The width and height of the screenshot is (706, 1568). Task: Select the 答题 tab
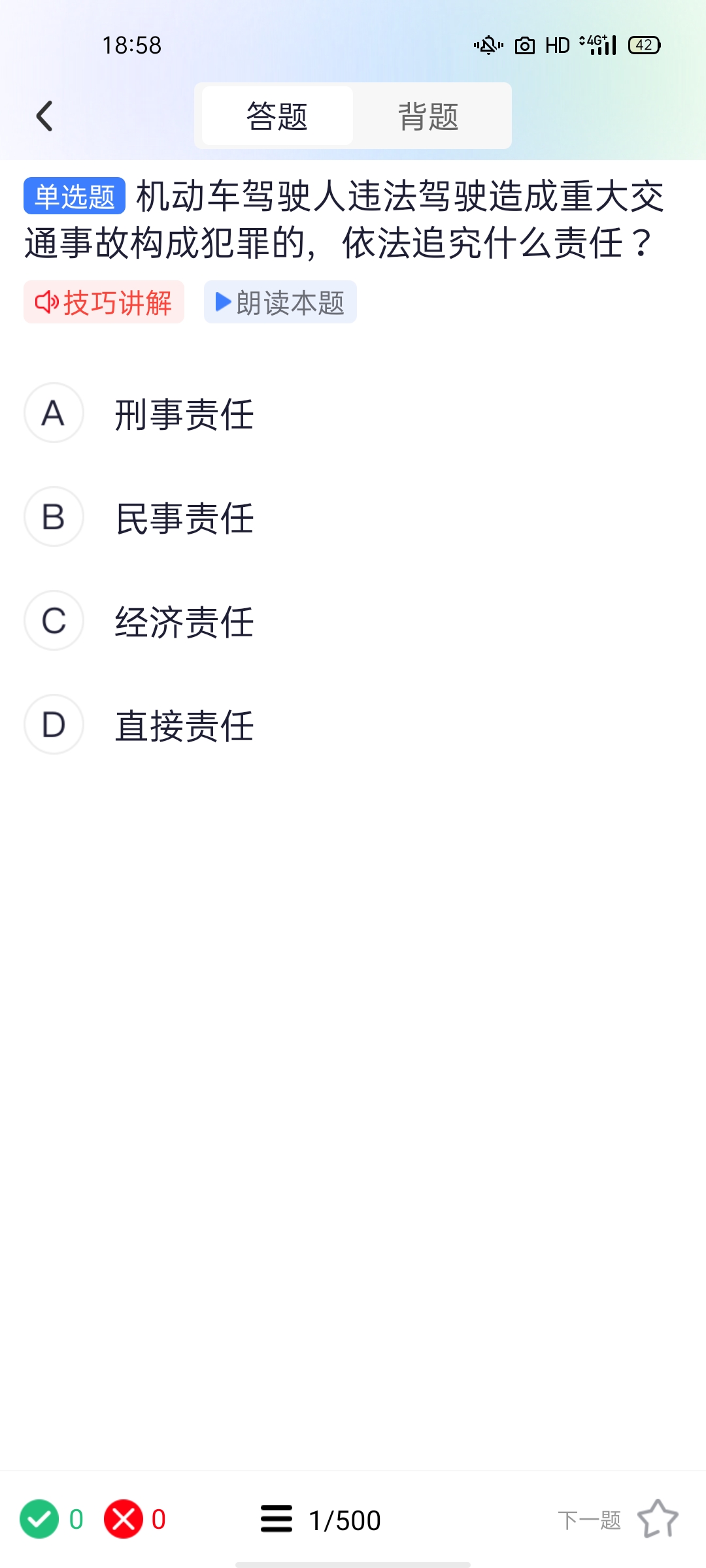pyautogui.click(x=277, y=116)
